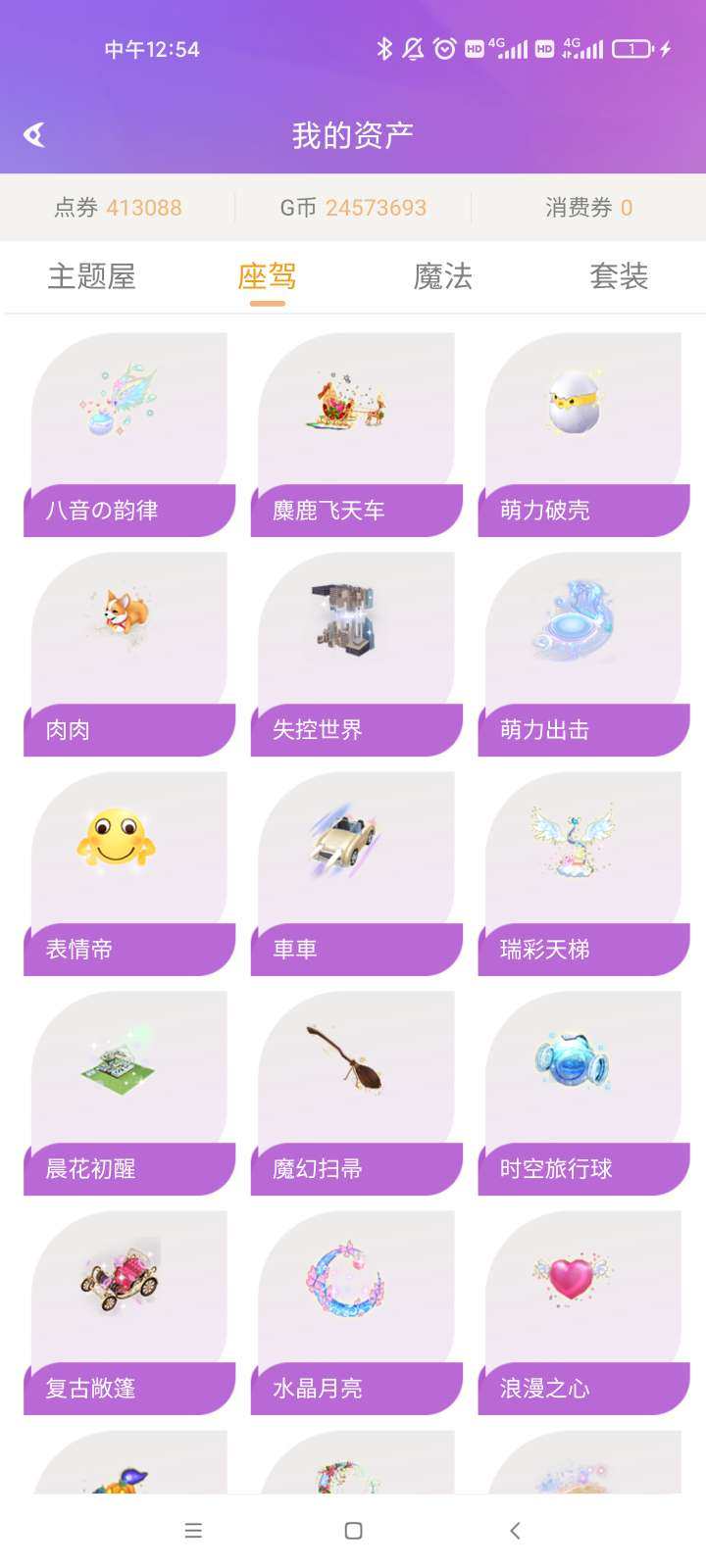Switch to the 套装 tab
The height and width of the screenshot is (1568, 706).
click(619, 277)
